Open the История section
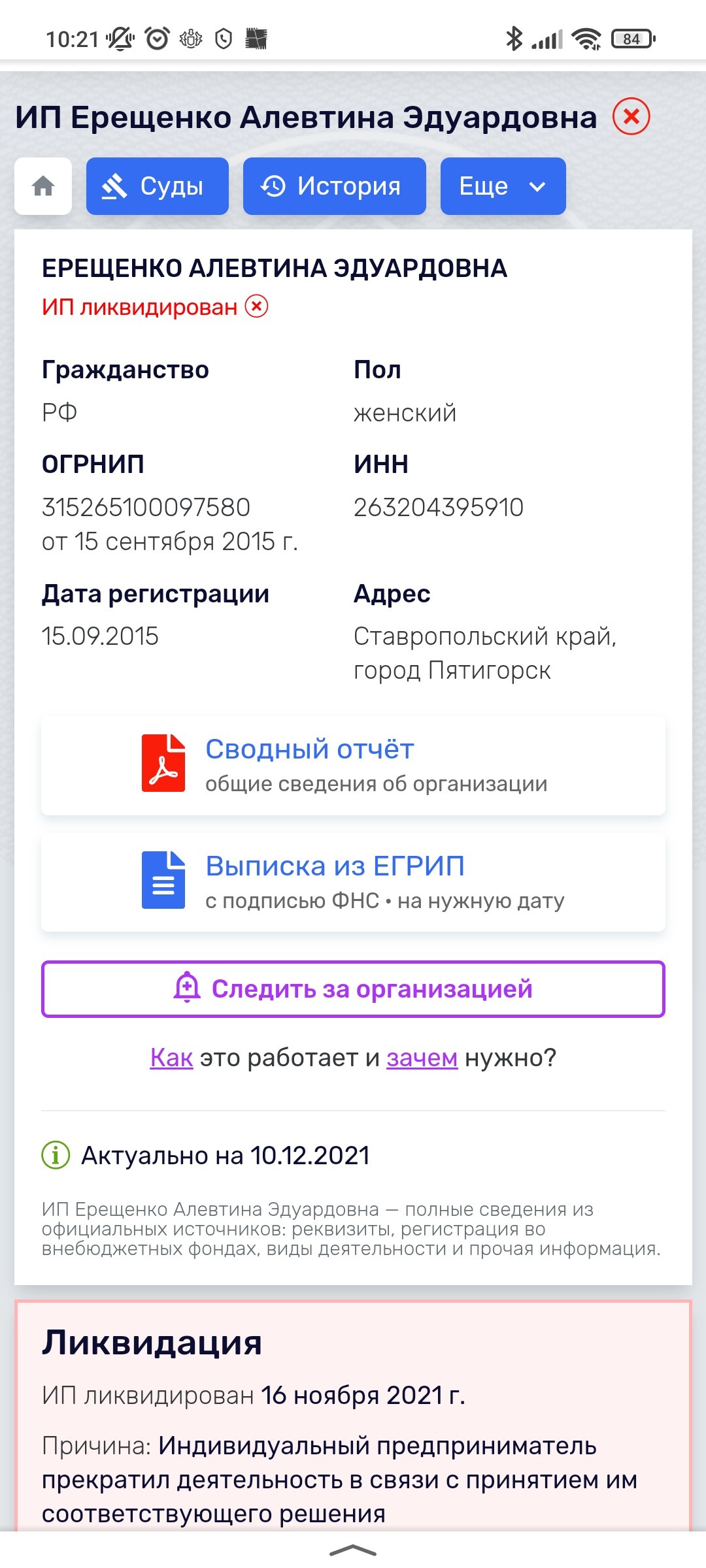The image size is (706, 1568). coord(334,186)
